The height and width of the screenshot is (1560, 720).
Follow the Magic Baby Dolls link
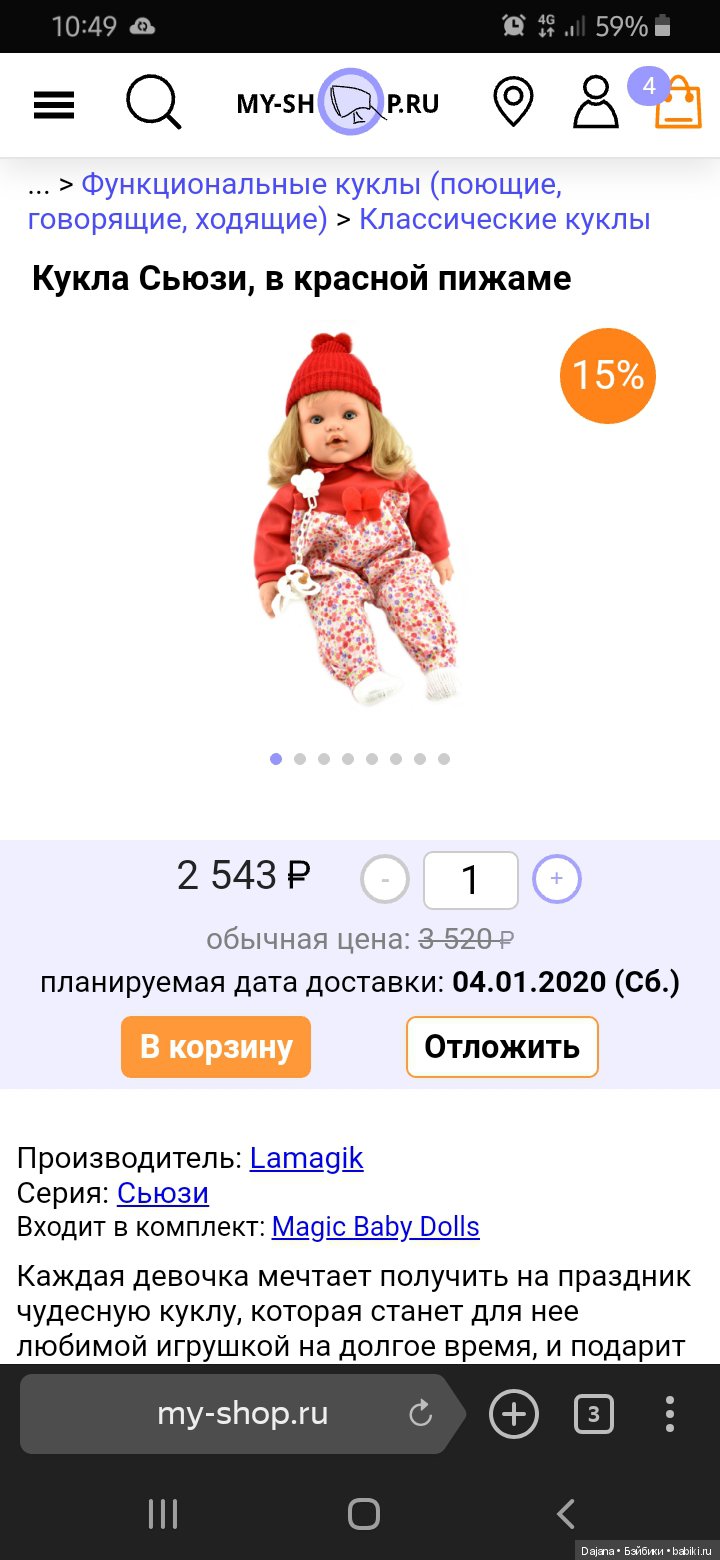pyautogui.click(x=376, y=1227)
